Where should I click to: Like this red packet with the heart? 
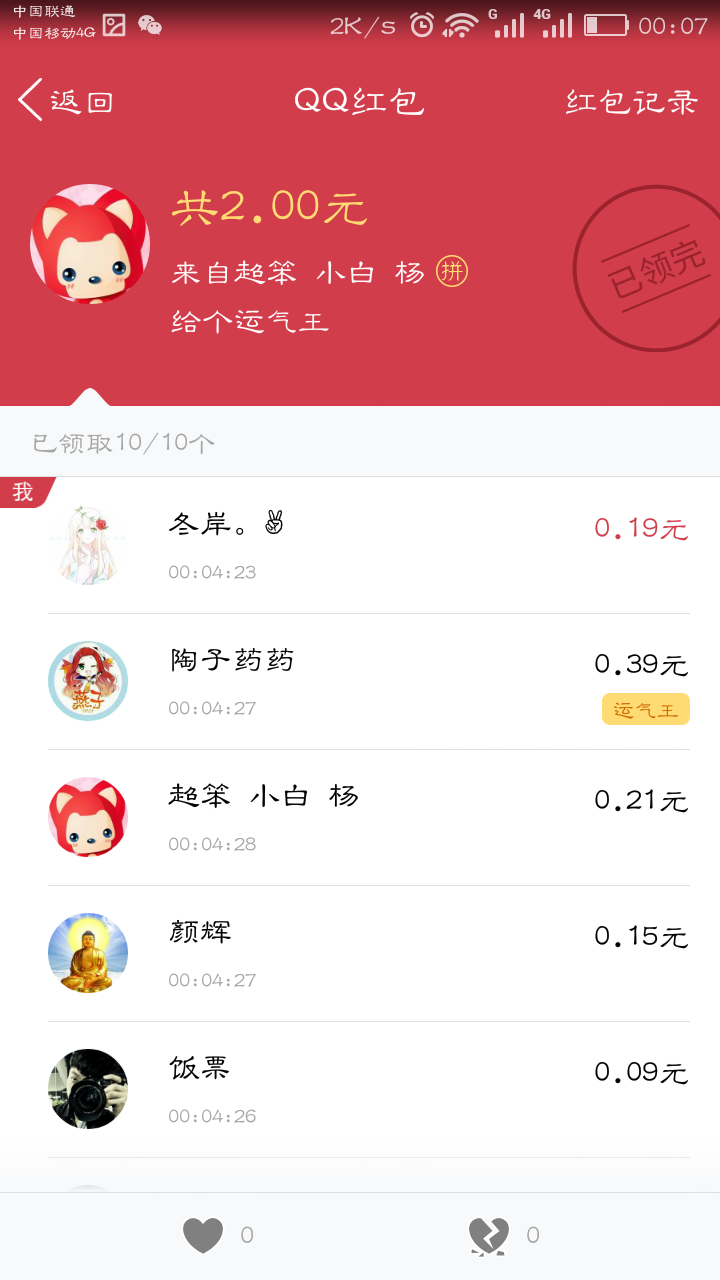tap(203, 1235)
